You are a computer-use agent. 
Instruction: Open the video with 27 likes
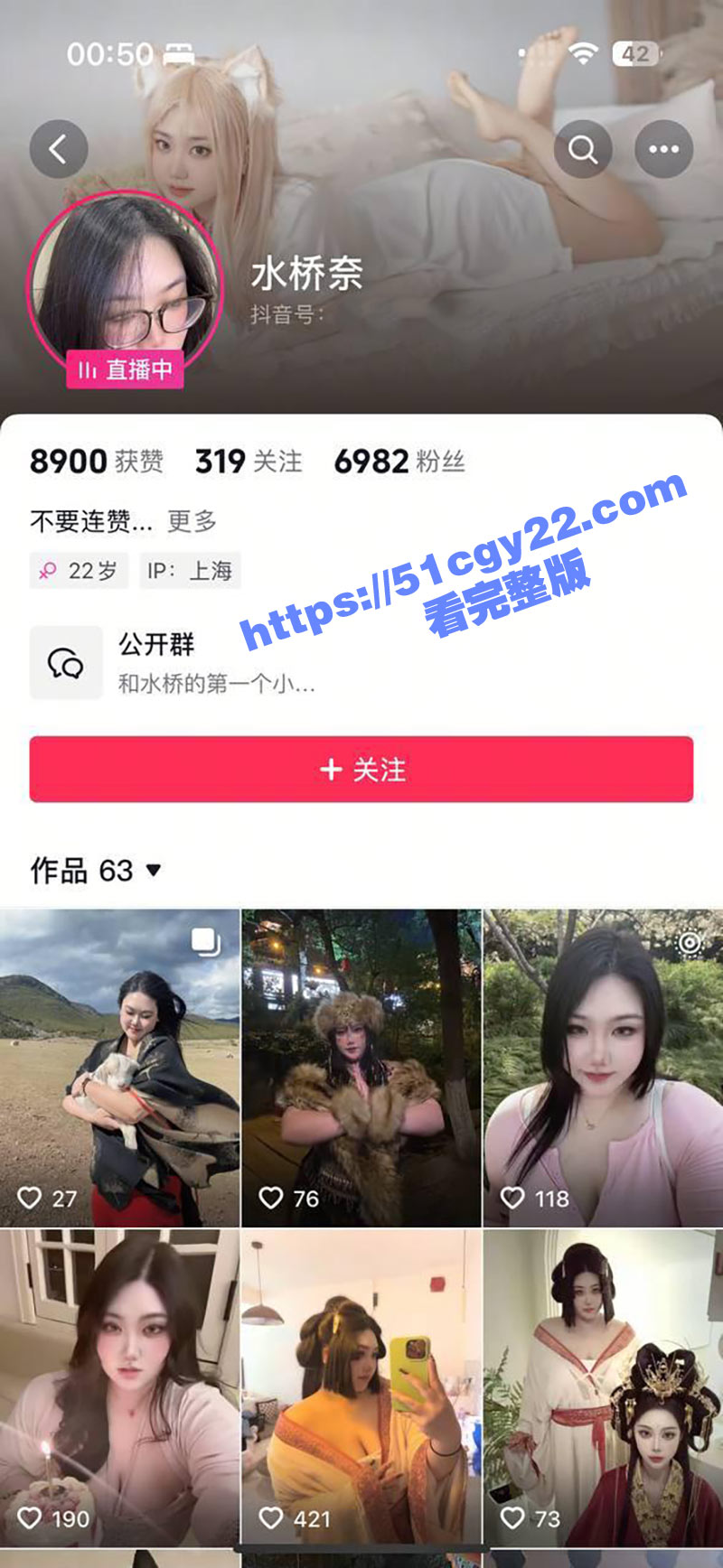click(x=119, y=1068)
